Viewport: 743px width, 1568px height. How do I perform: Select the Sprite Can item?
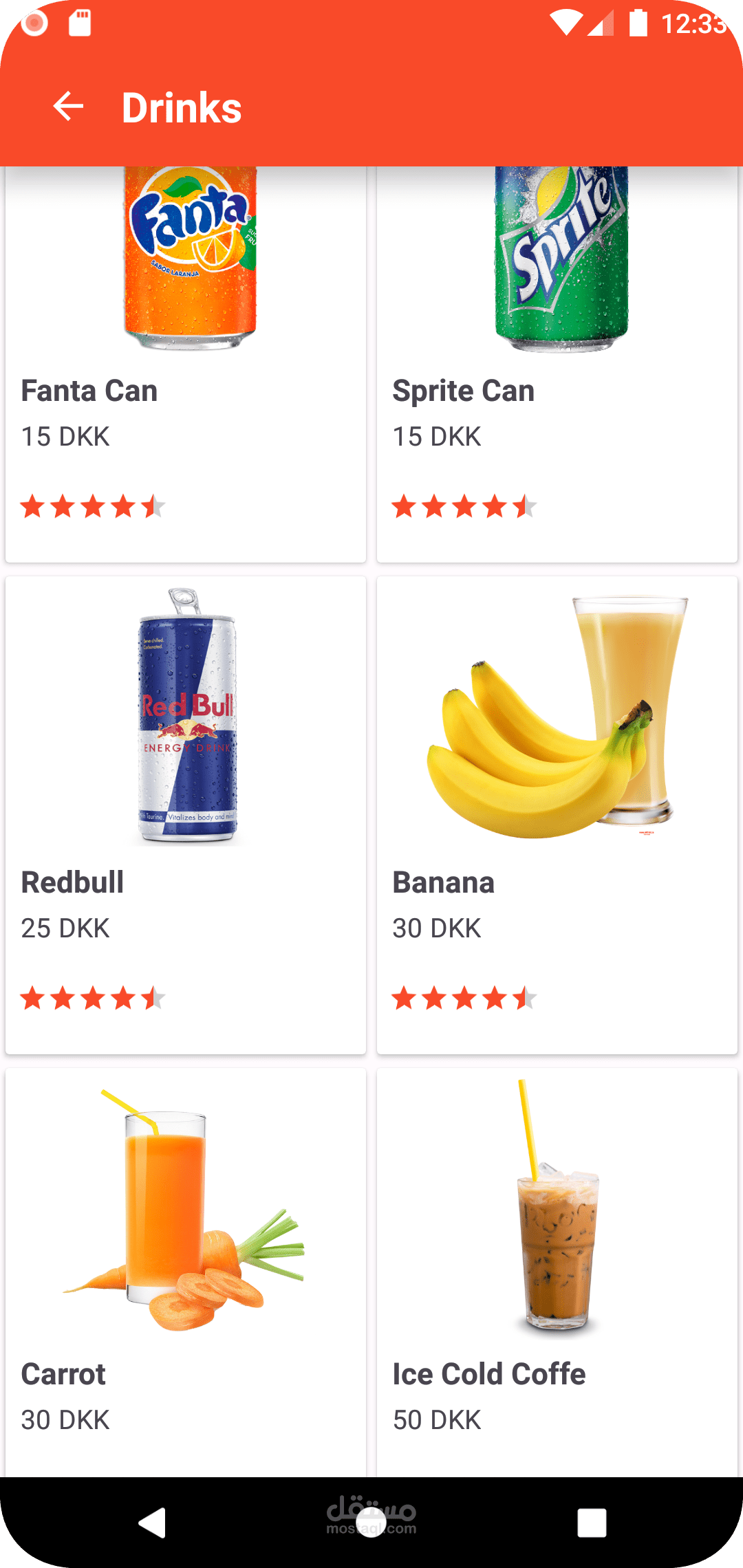[557, 364]
